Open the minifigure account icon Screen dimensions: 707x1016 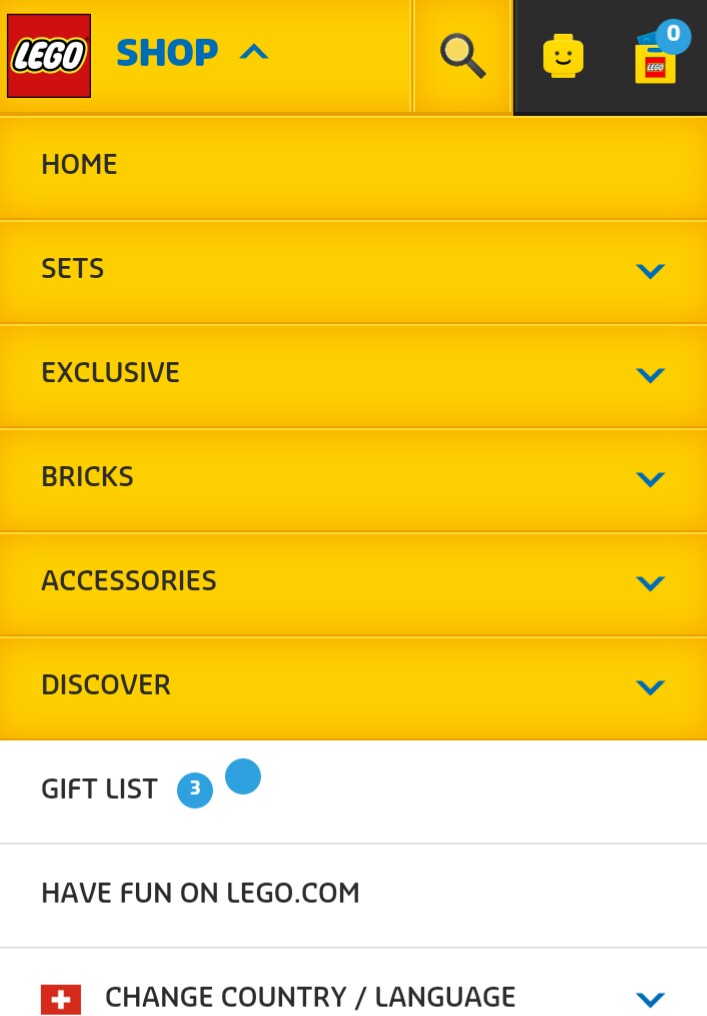(x=563, y=56)
